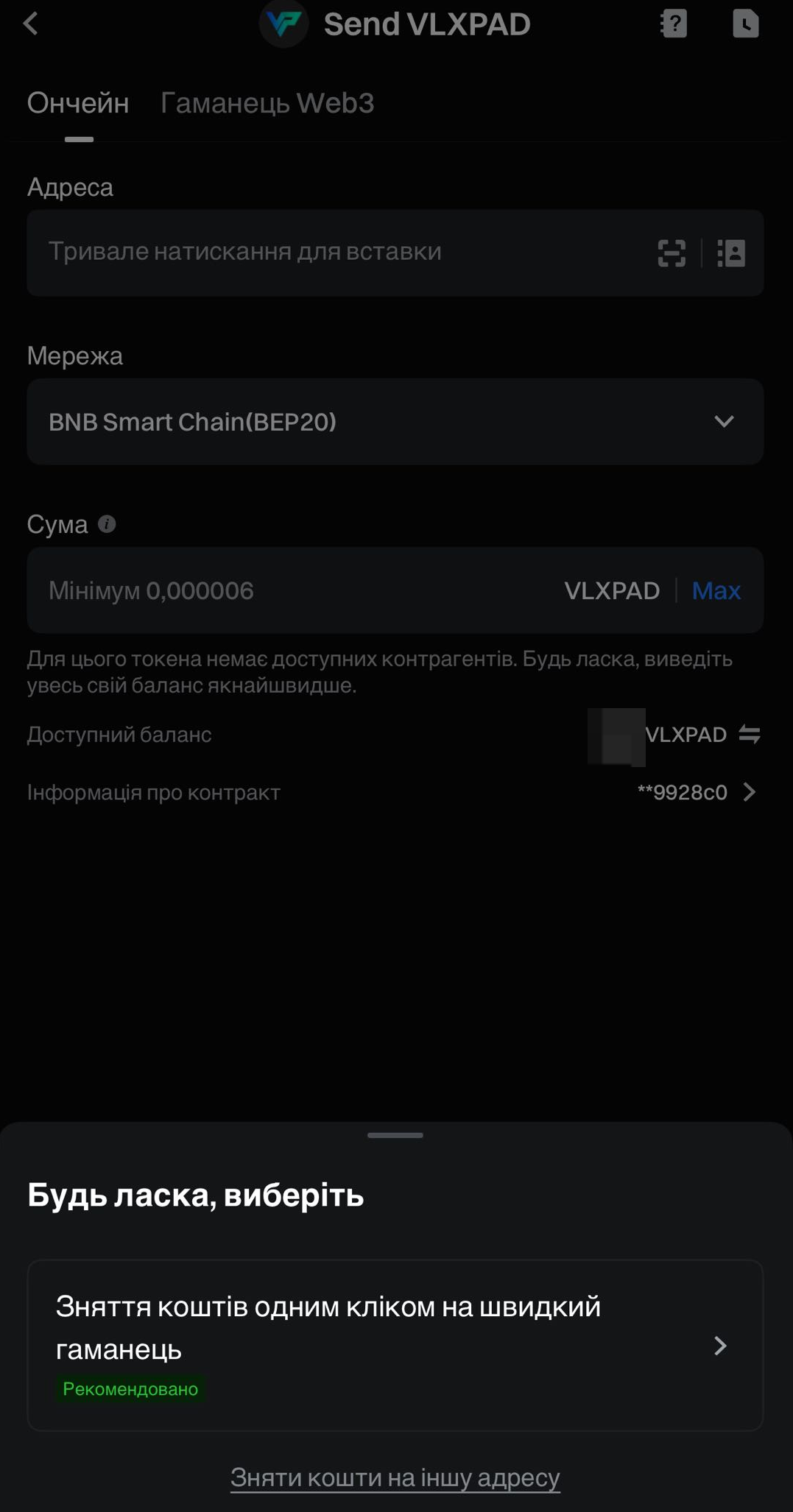The height and width of the screenshot is (1512, 793).
Task: Go back from Send VLXPAD screen
Action: (x=31, y=24)
